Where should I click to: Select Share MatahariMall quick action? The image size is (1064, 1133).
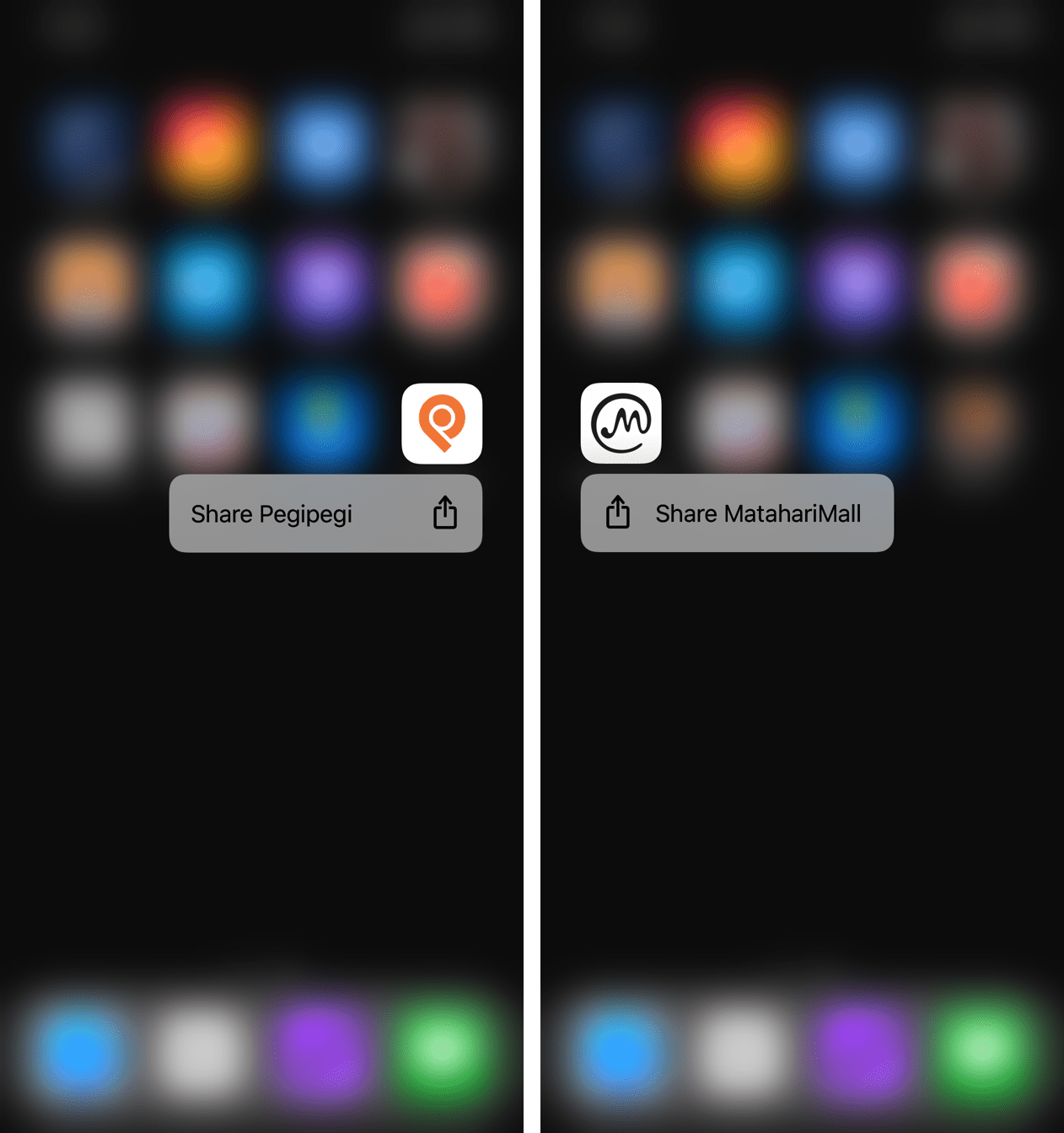click(737, 513)
